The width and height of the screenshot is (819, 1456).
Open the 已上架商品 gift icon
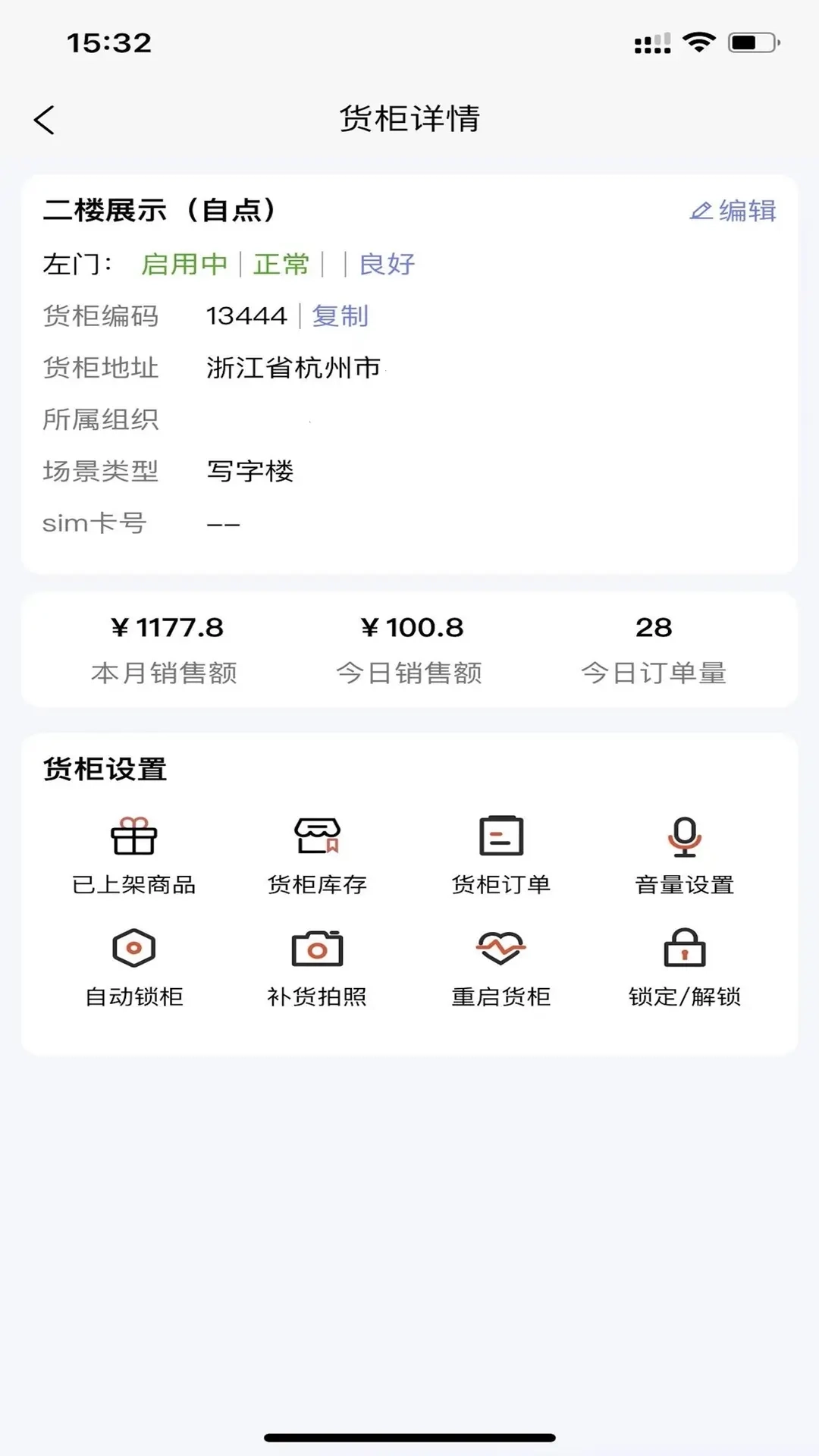[x=134, y=838]
